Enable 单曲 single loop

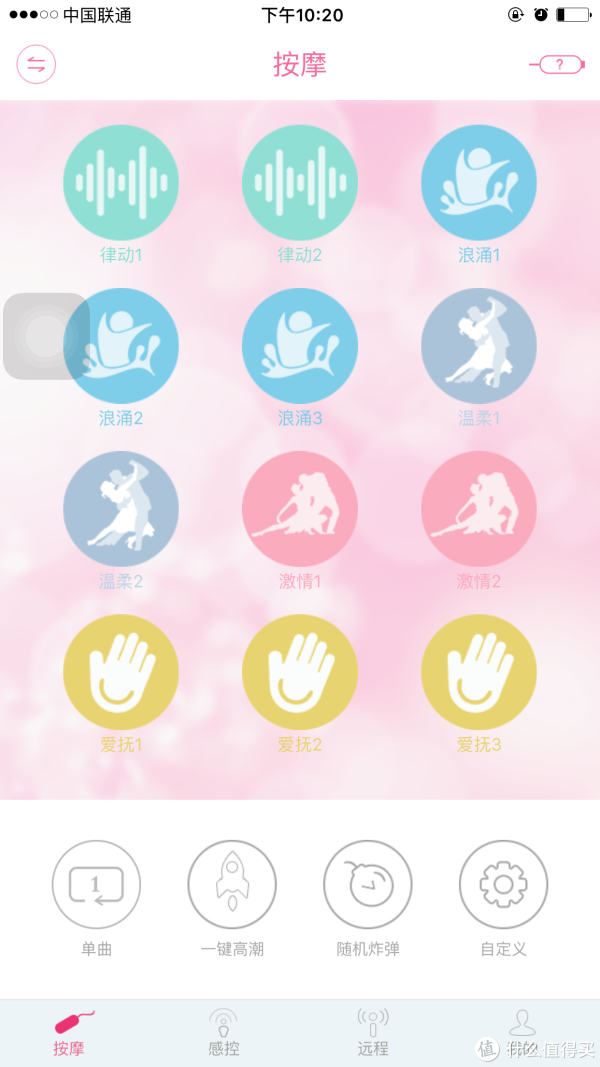(x=96, y=885)
